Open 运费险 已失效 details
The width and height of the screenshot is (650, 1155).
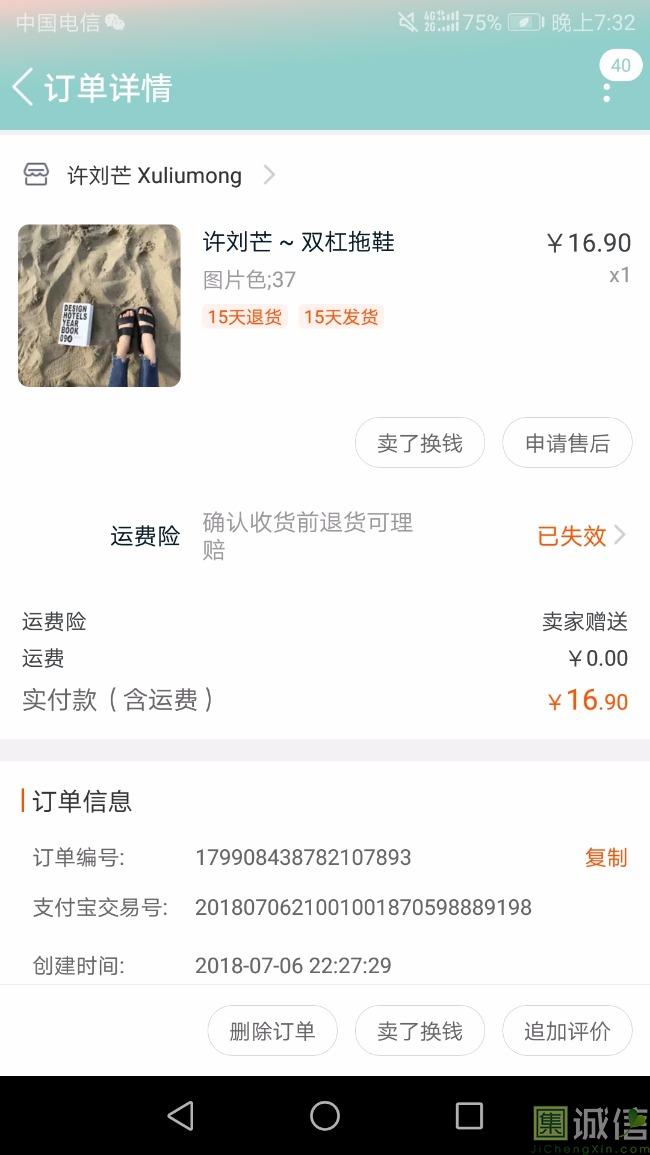click(581, 536)
